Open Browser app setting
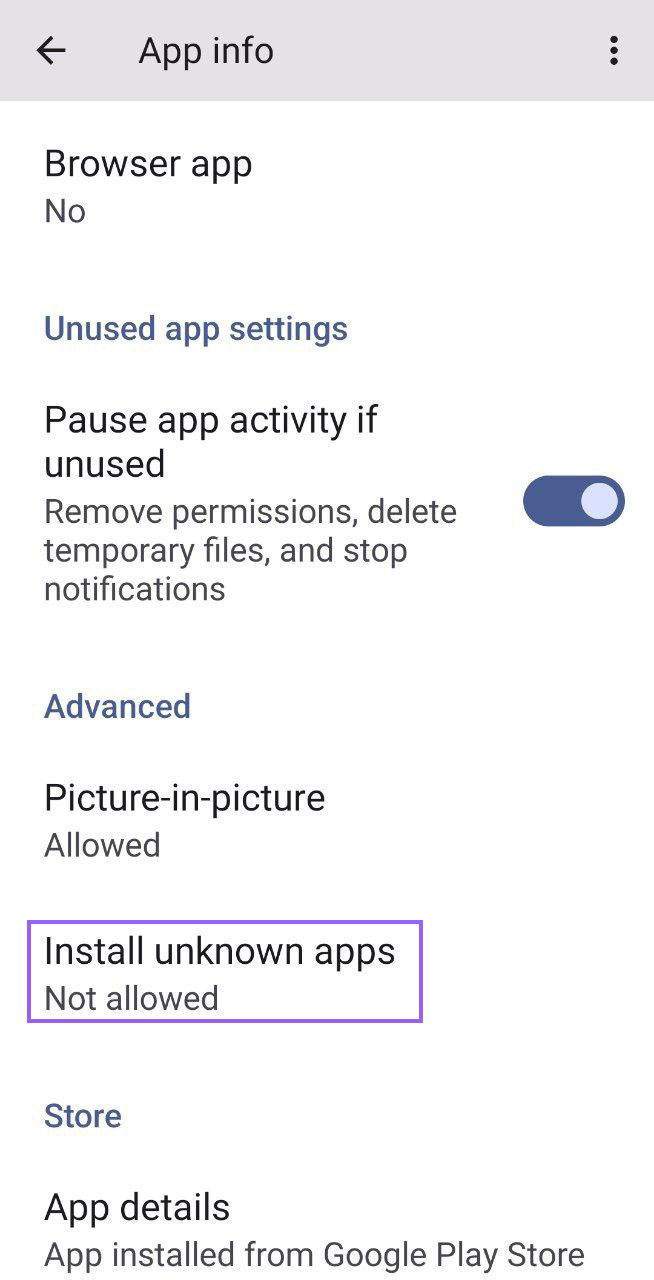The height and width of the screenshot is (1280, 654). coord(148,186)
